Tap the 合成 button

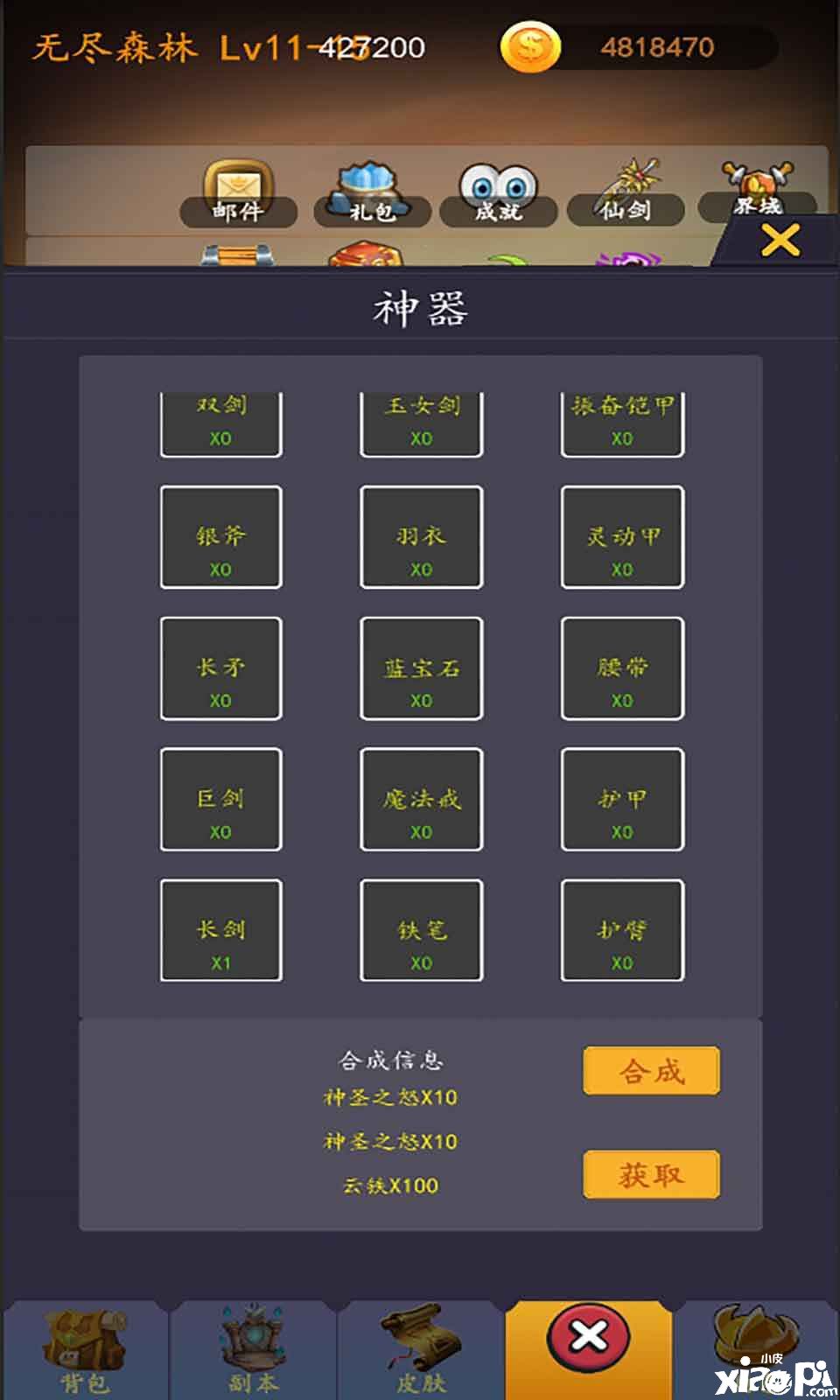(651, 1071)
